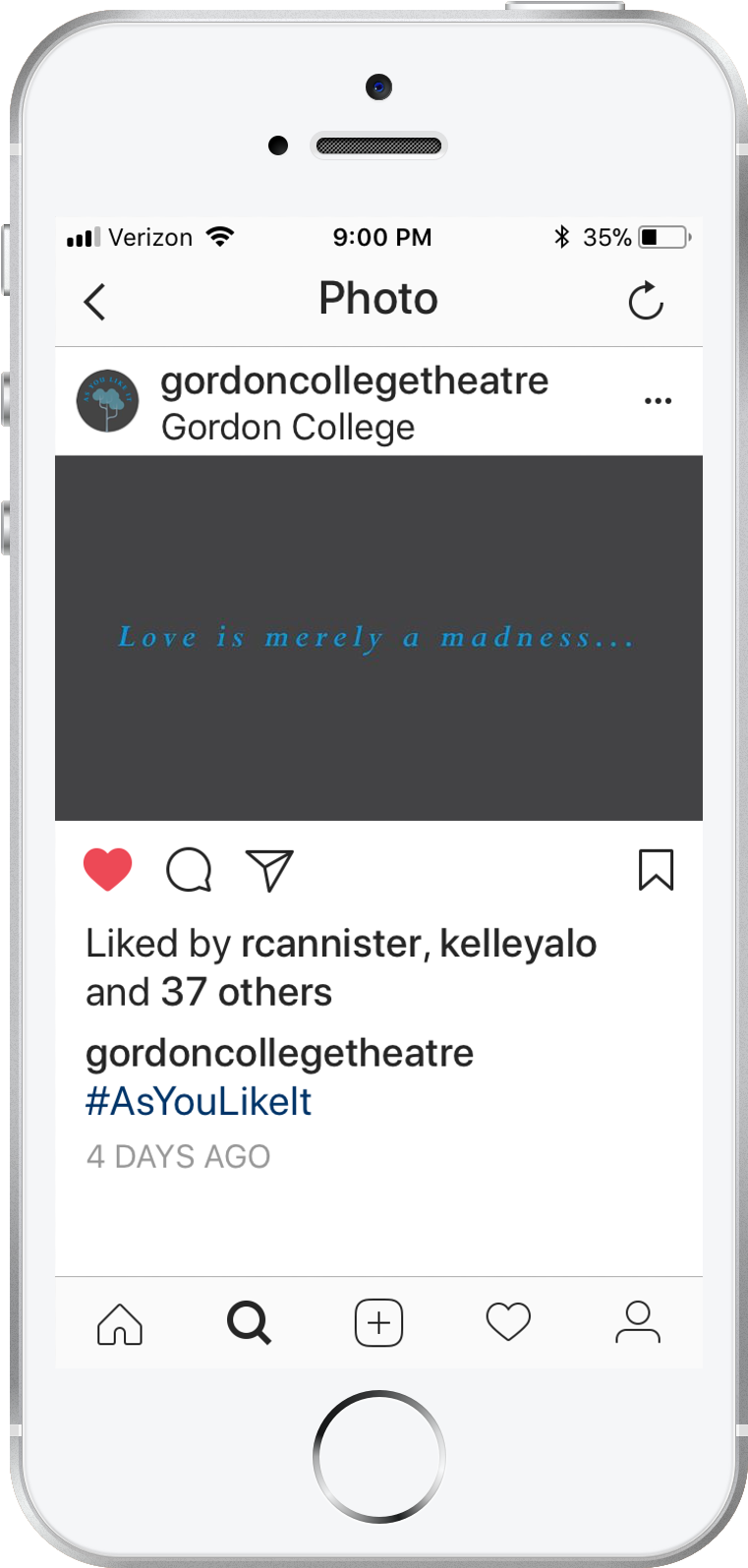Open the post's three-dot options menu
Viewport: 748px width, 1568px height.
658,401
